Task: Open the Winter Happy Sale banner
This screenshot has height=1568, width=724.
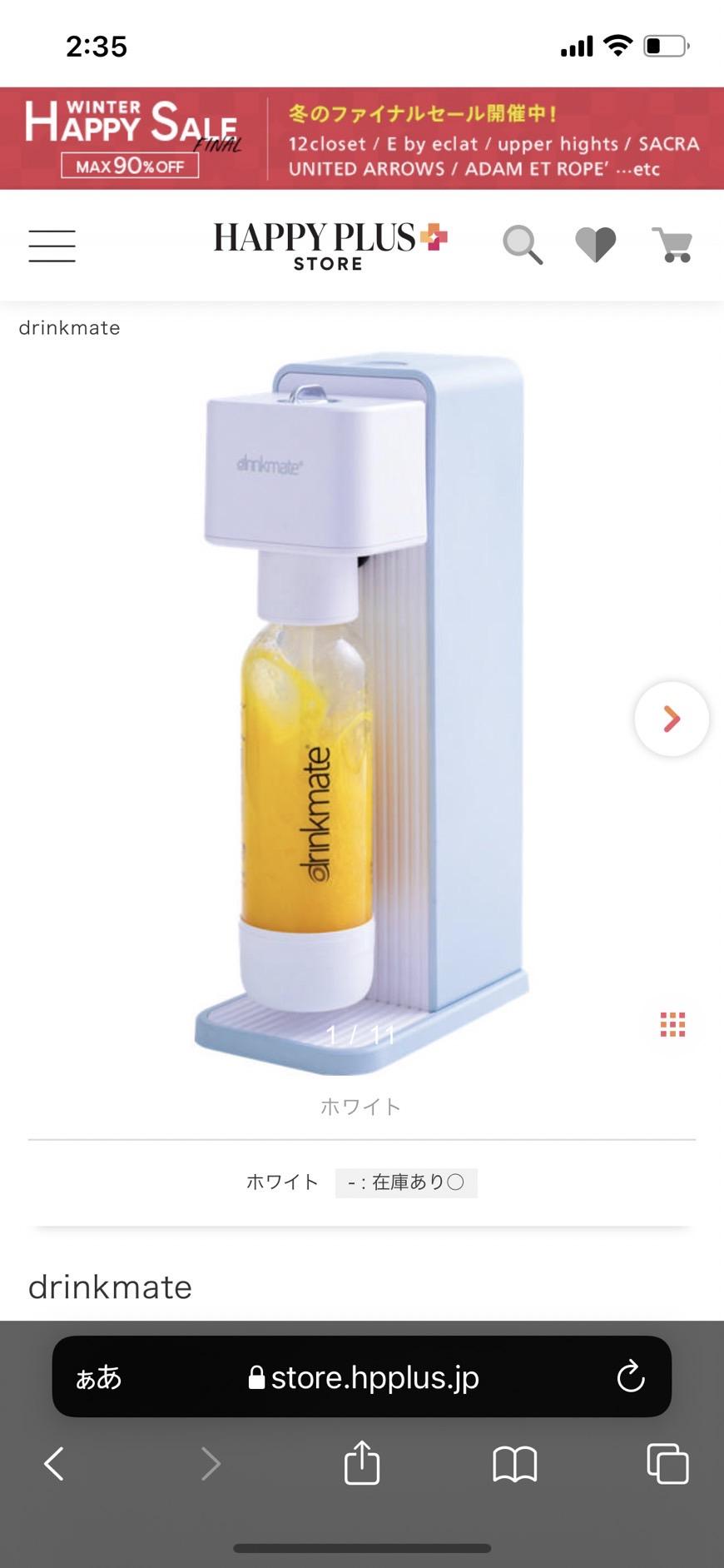Action: pyautogui.click(x=362, y=138)
